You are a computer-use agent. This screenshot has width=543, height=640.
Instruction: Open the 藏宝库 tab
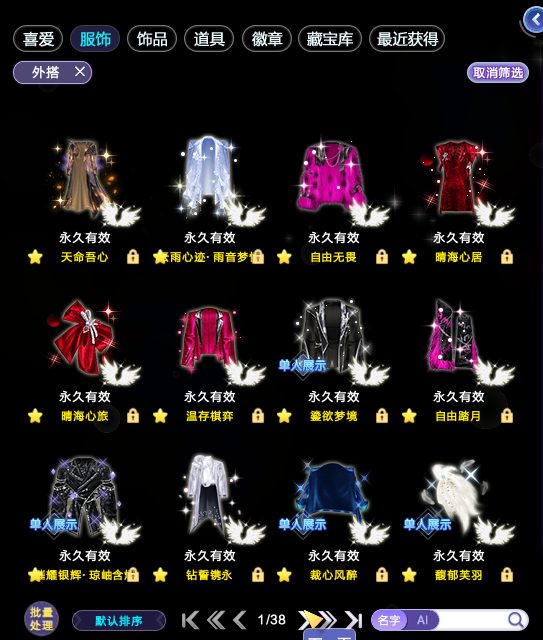(330, 39)
